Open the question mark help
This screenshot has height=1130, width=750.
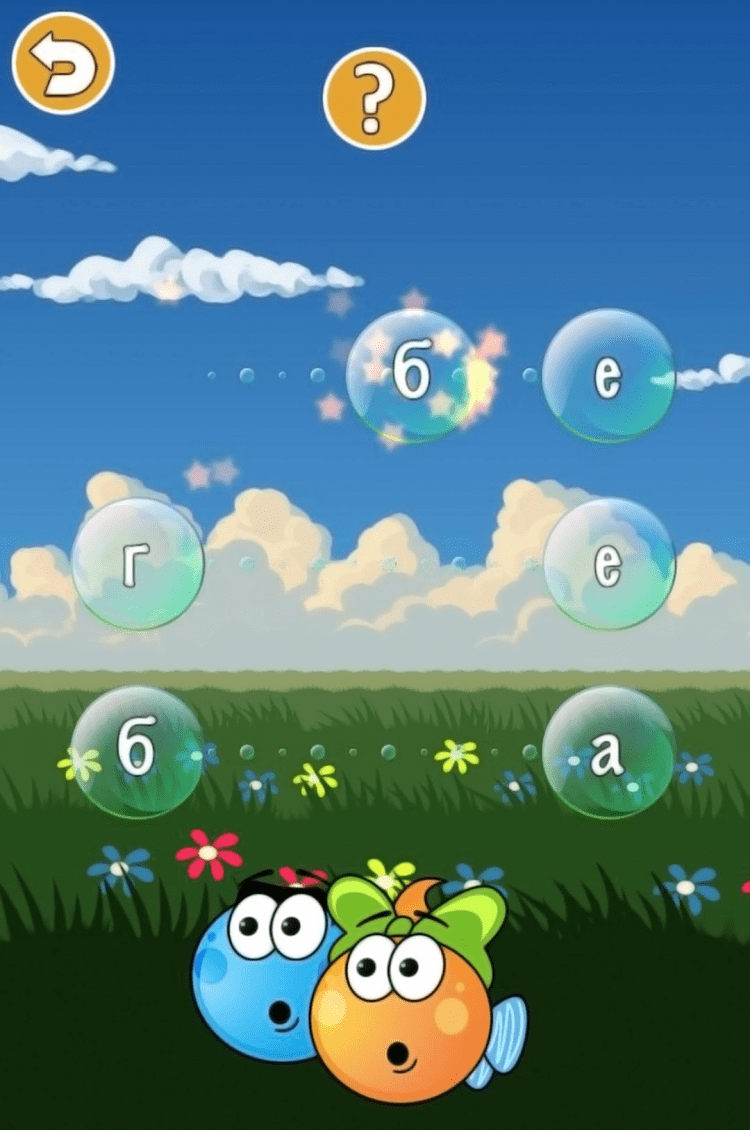coord(374,98)
